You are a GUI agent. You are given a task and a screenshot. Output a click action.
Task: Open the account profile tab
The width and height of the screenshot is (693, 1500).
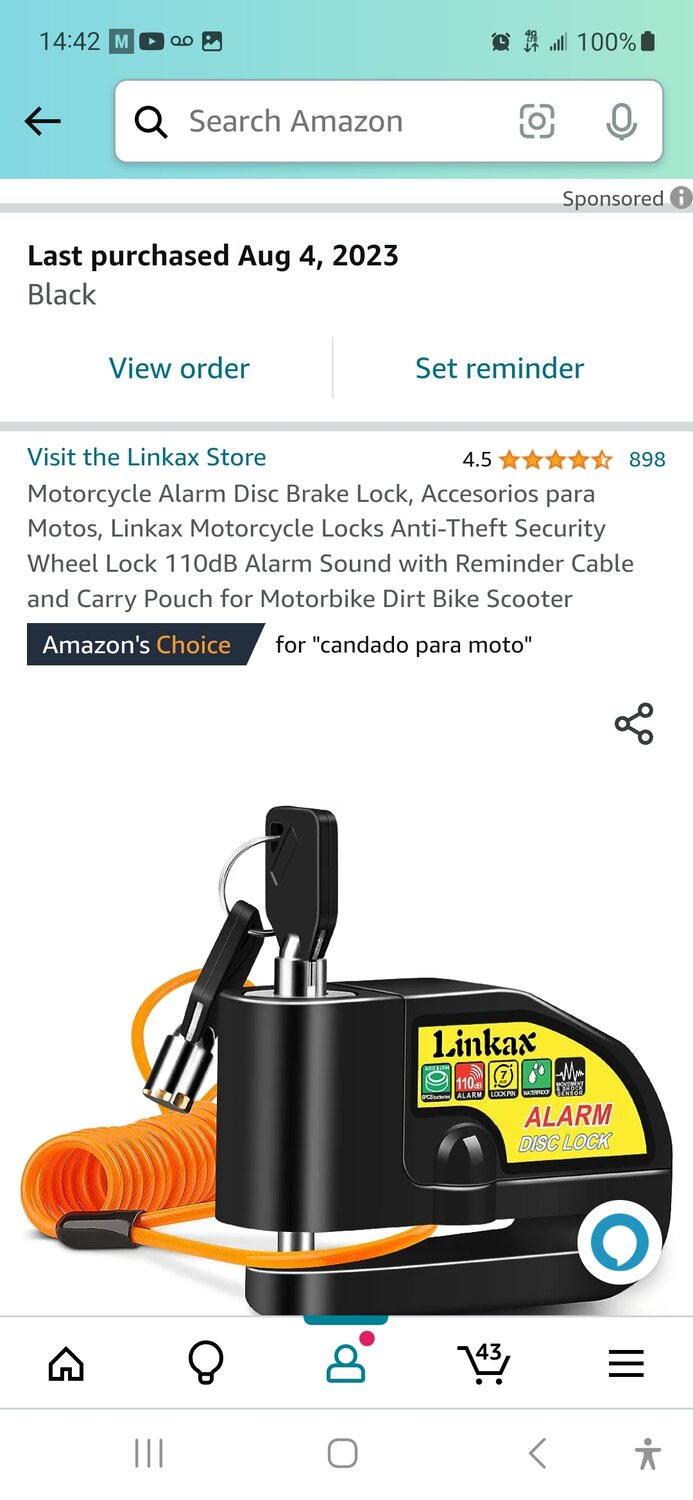[346, 1363]
